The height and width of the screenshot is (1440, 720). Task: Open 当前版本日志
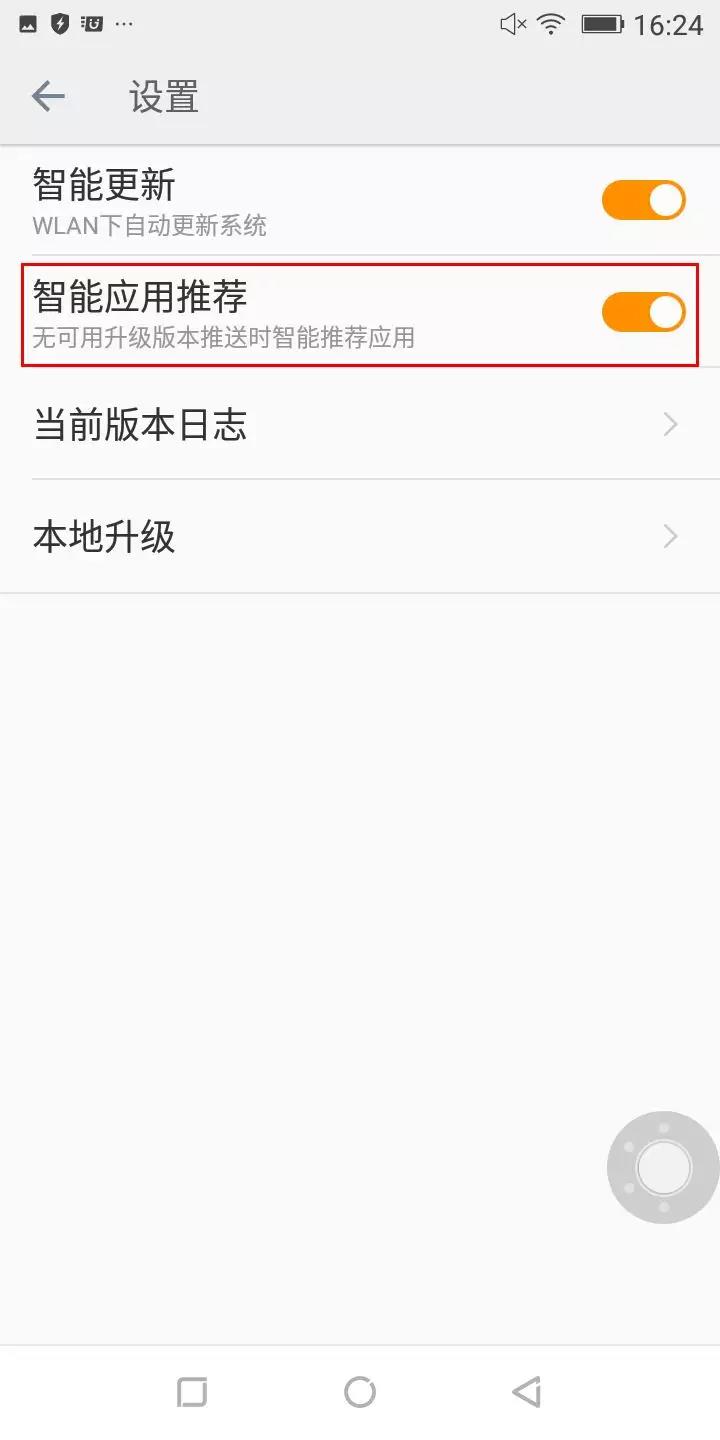(360, 424)
